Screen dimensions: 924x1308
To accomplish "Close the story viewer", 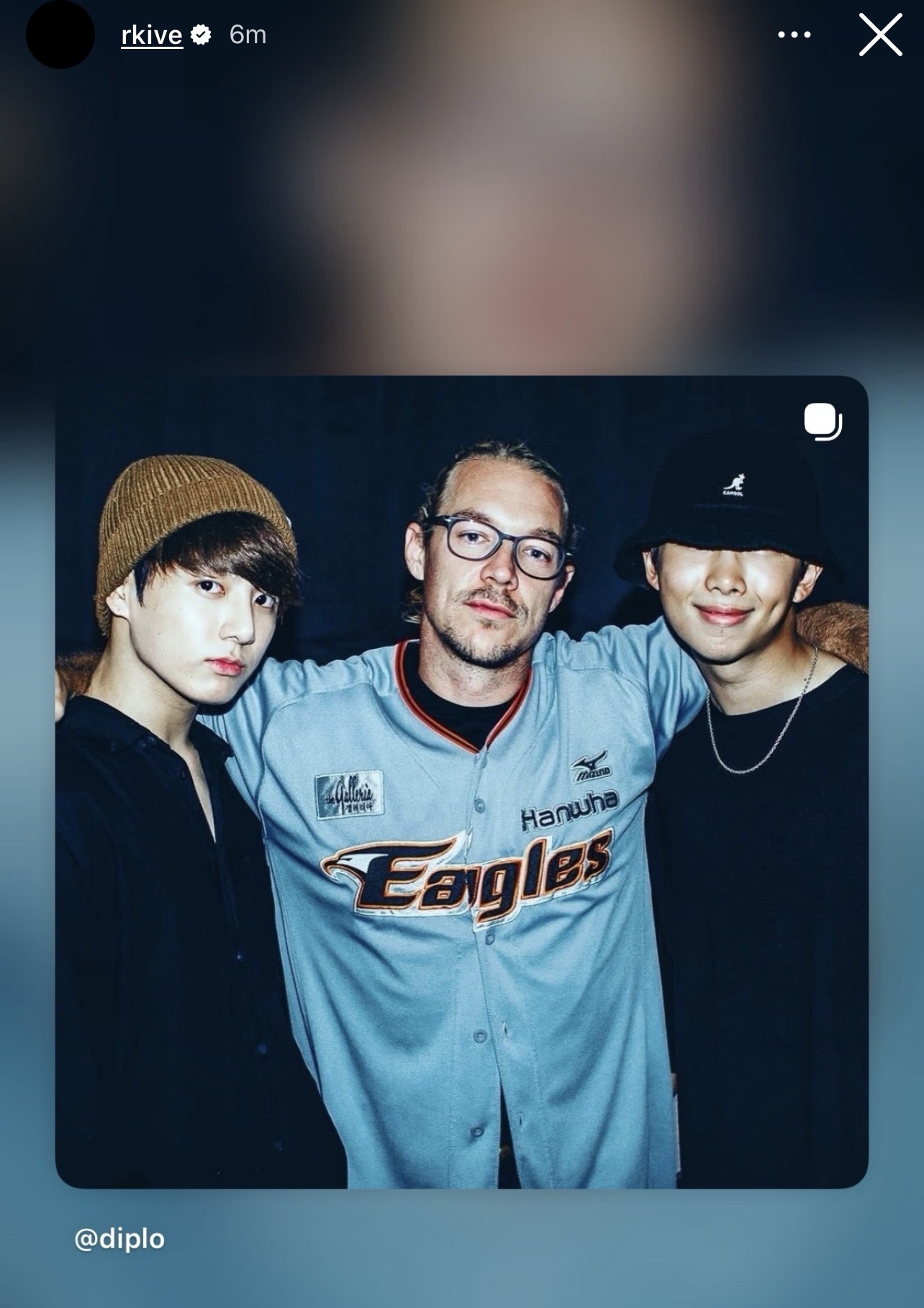I will click(880, 35).
